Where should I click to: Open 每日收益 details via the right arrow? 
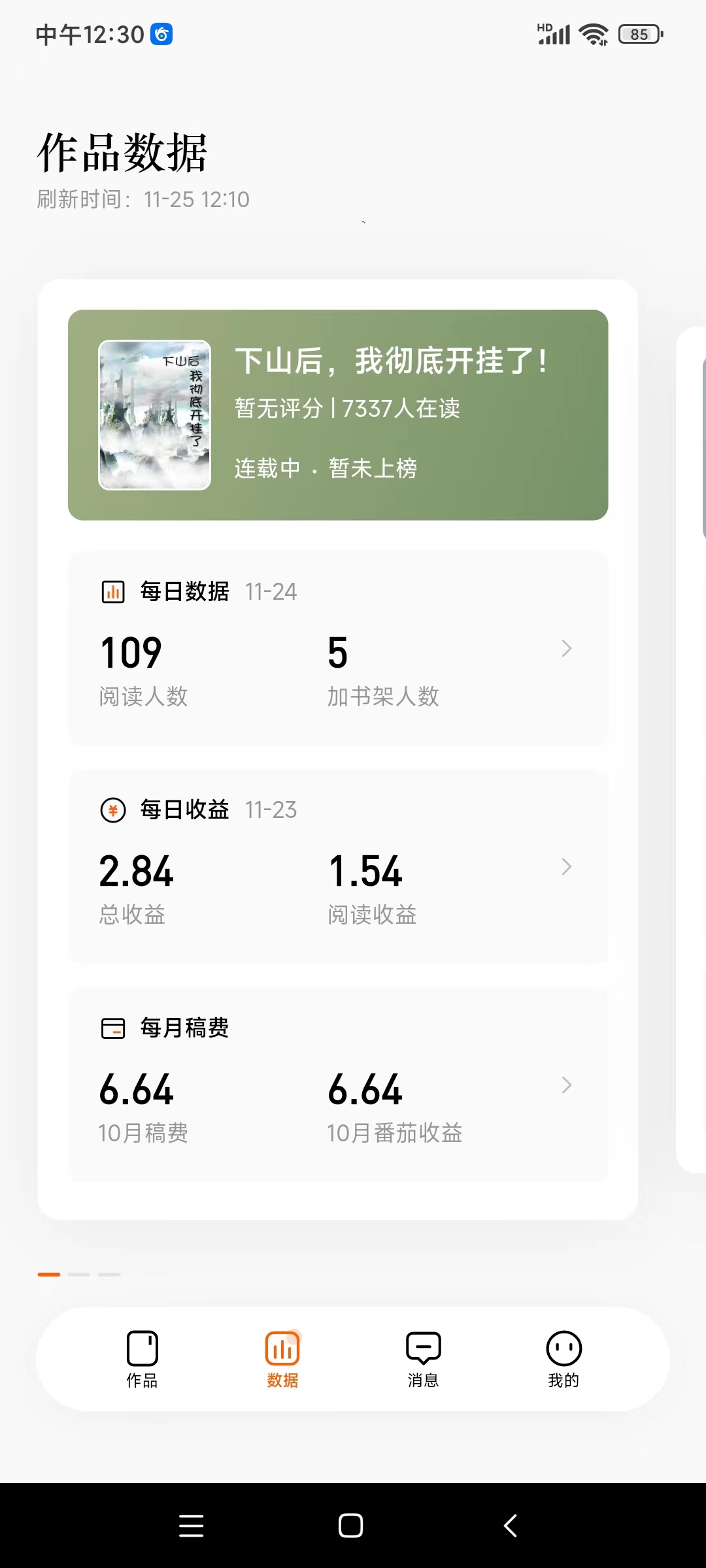pos(566,867)
